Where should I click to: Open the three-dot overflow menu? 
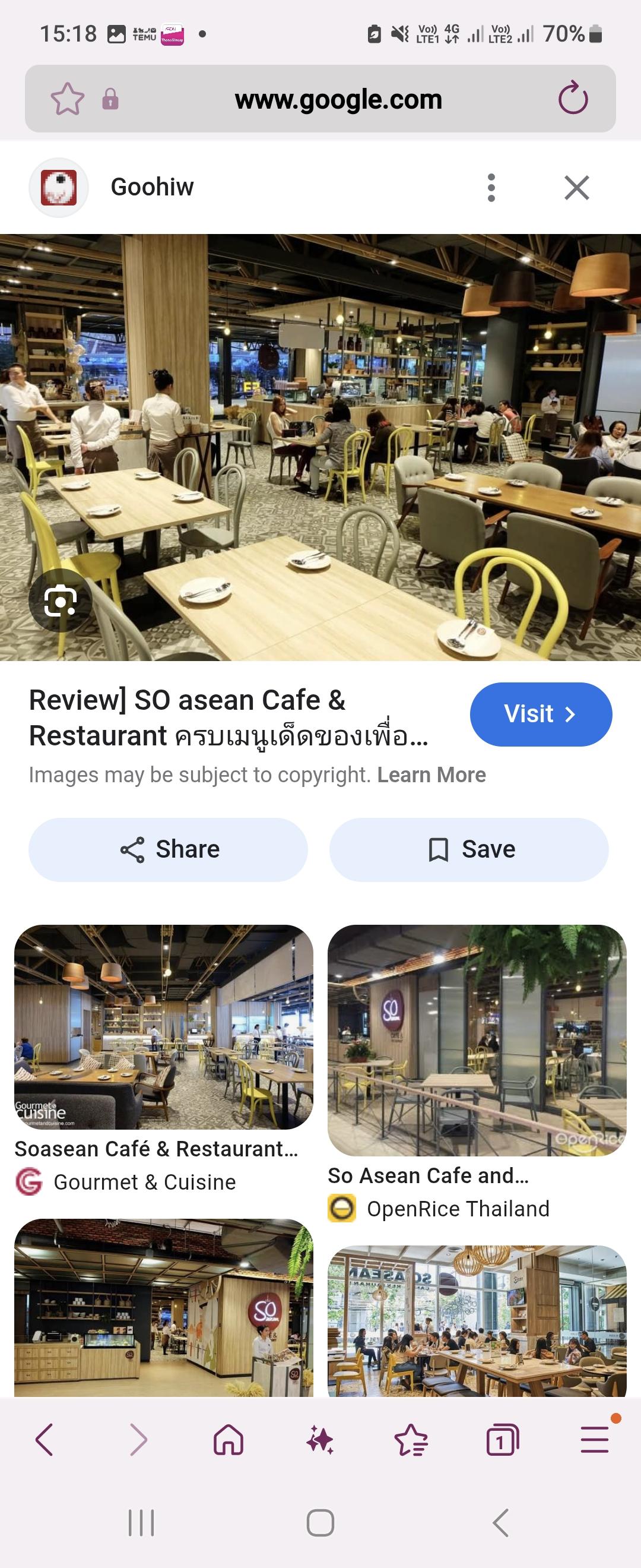tap(491, 188)
